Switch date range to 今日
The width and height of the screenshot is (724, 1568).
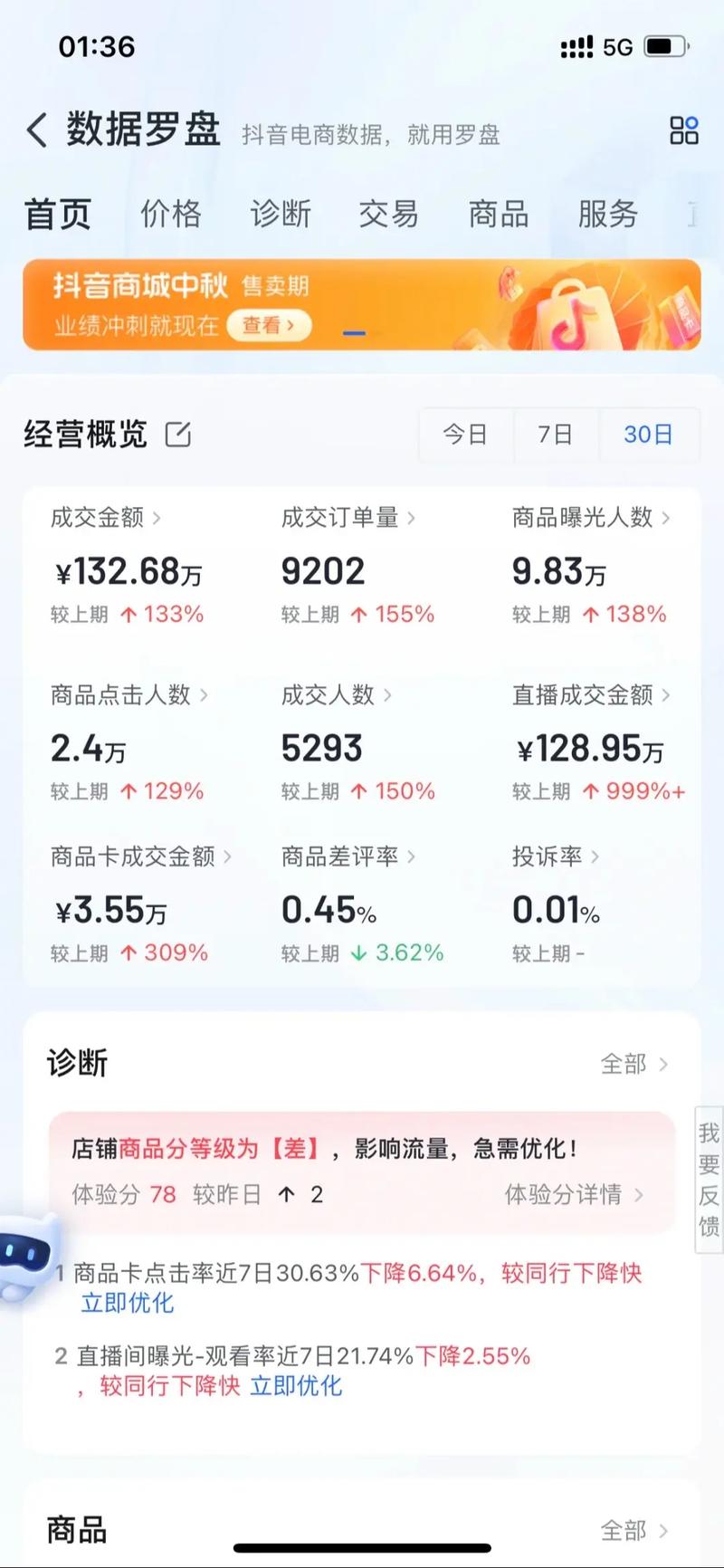(464, 435)
